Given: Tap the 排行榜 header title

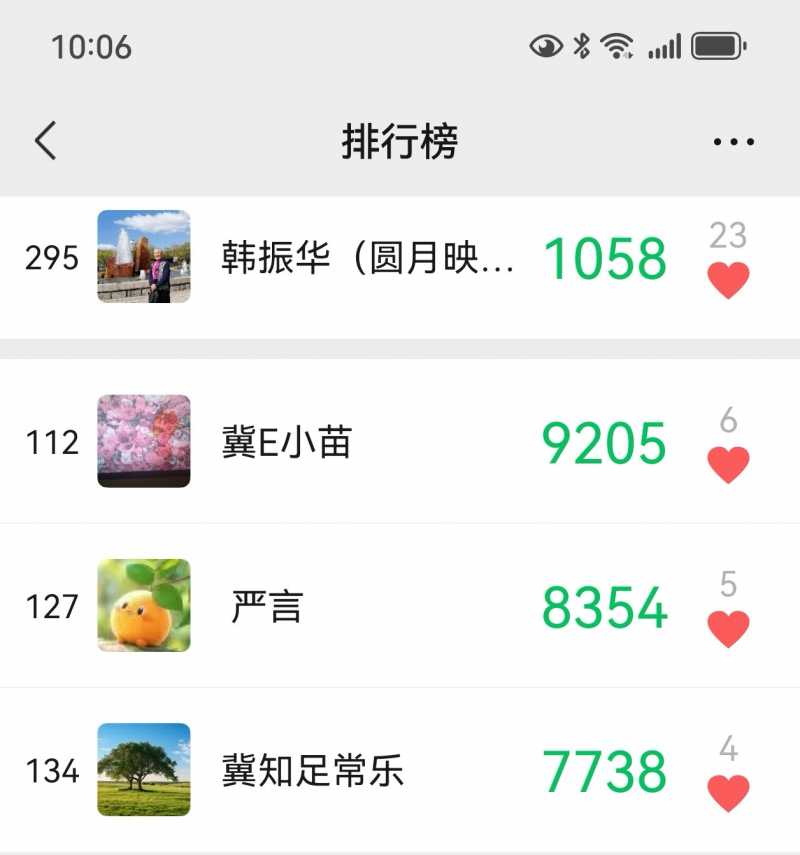Looking at the screenshot, I should click(x=399, y=141).
